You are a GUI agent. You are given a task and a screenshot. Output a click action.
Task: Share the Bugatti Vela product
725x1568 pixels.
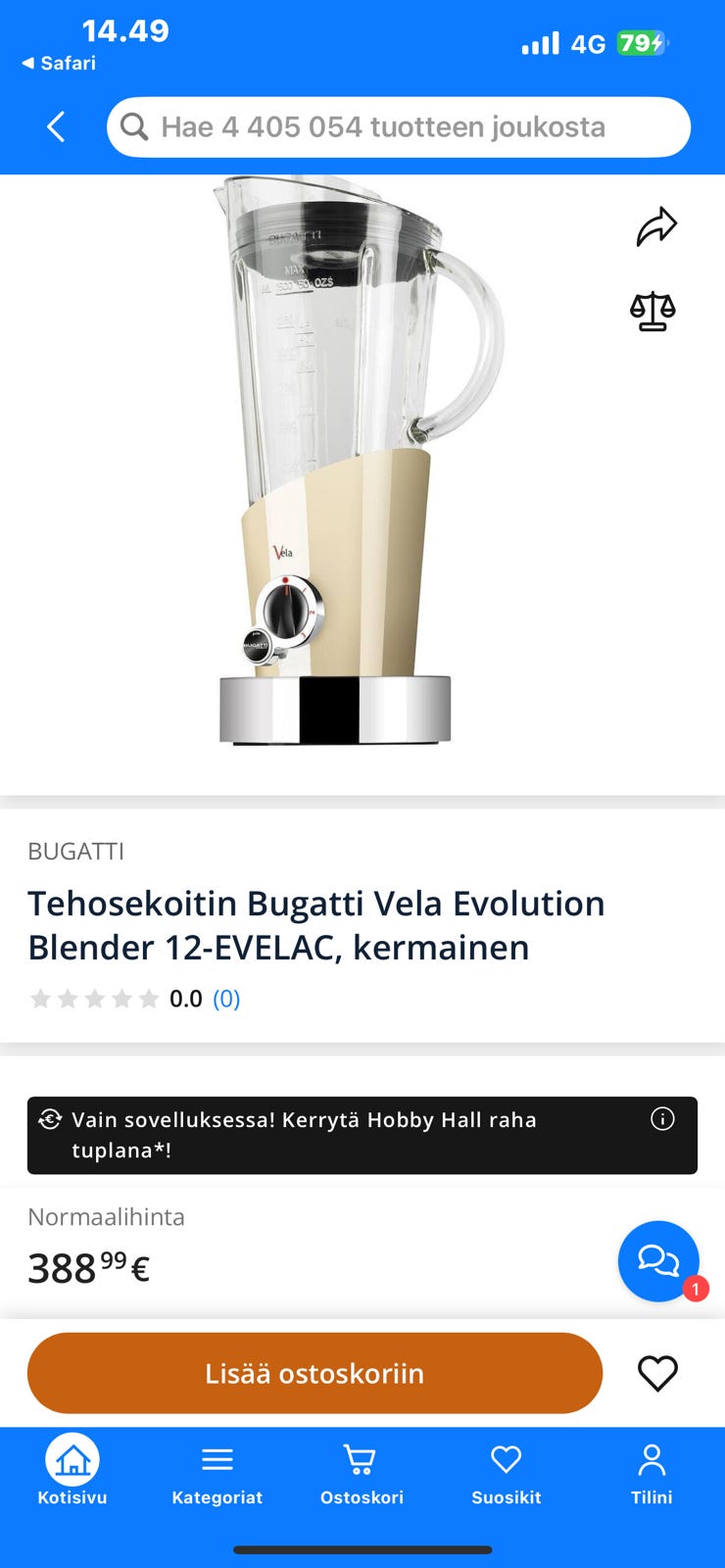tap(657, 224)
